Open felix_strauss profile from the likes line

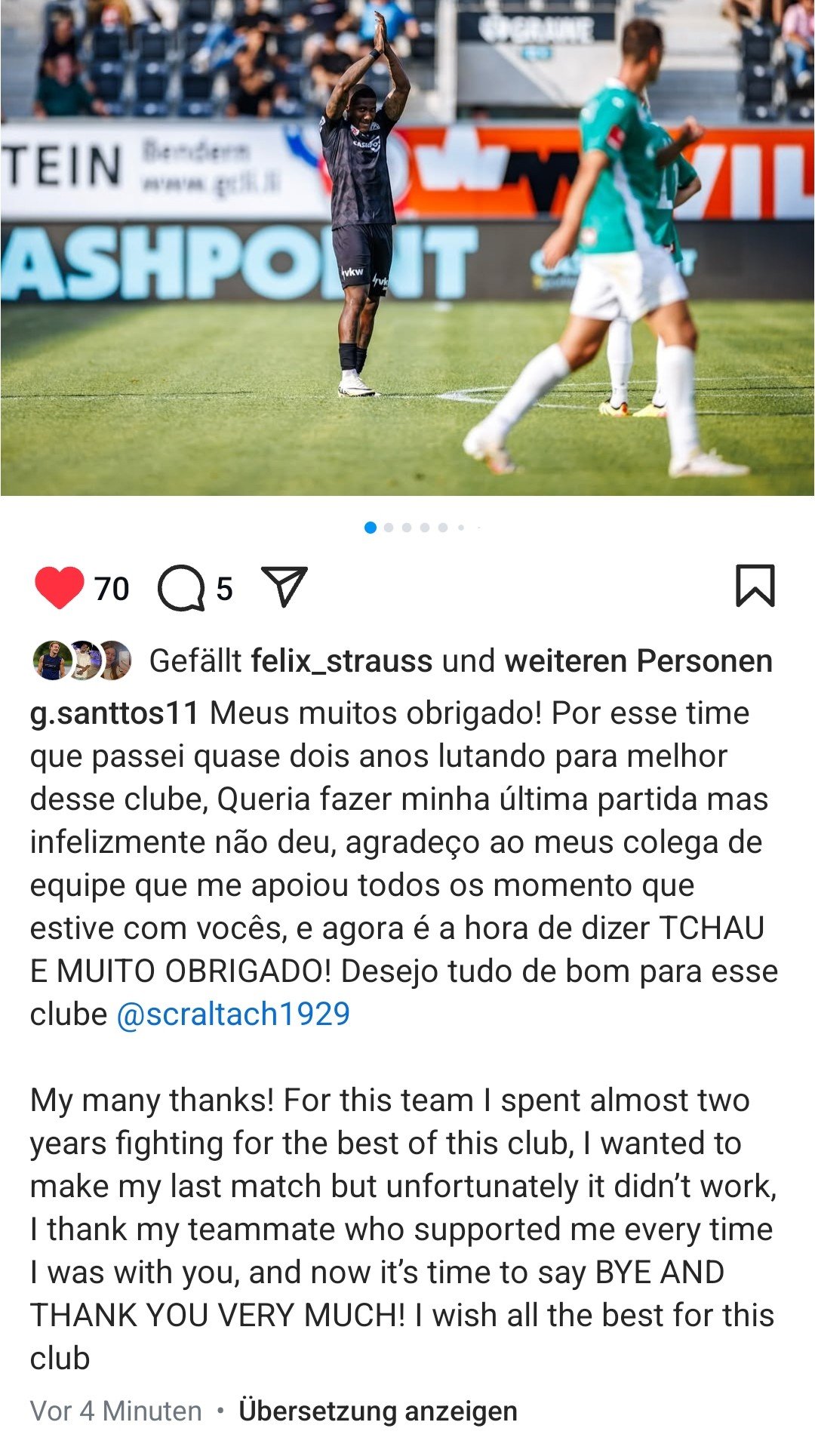point(342,661)
